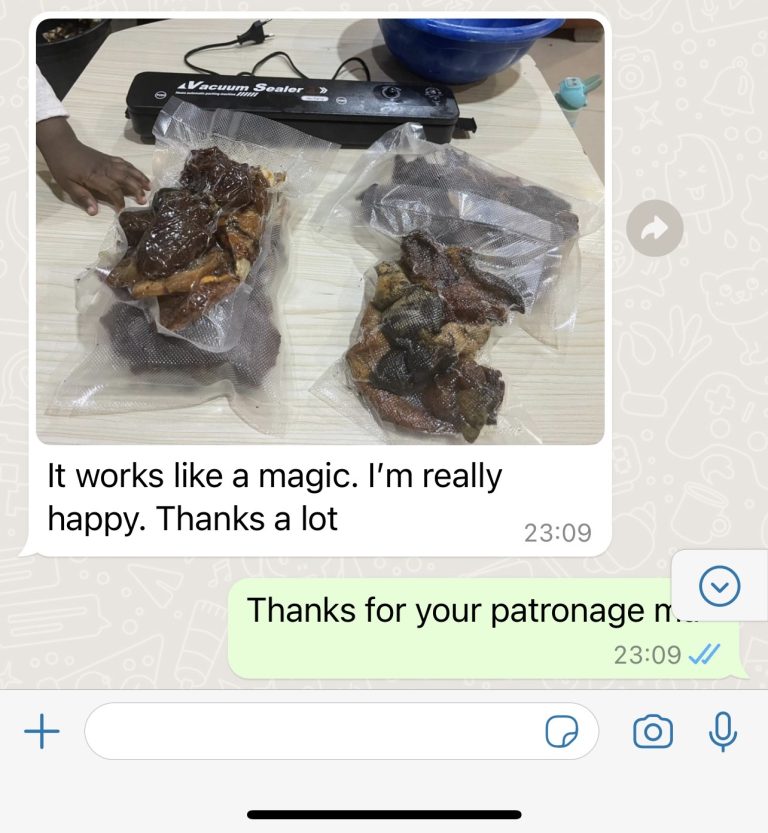This screenshot has height=833, width=768.
Task: Forward the received photo message
Action: coord(654,230)
